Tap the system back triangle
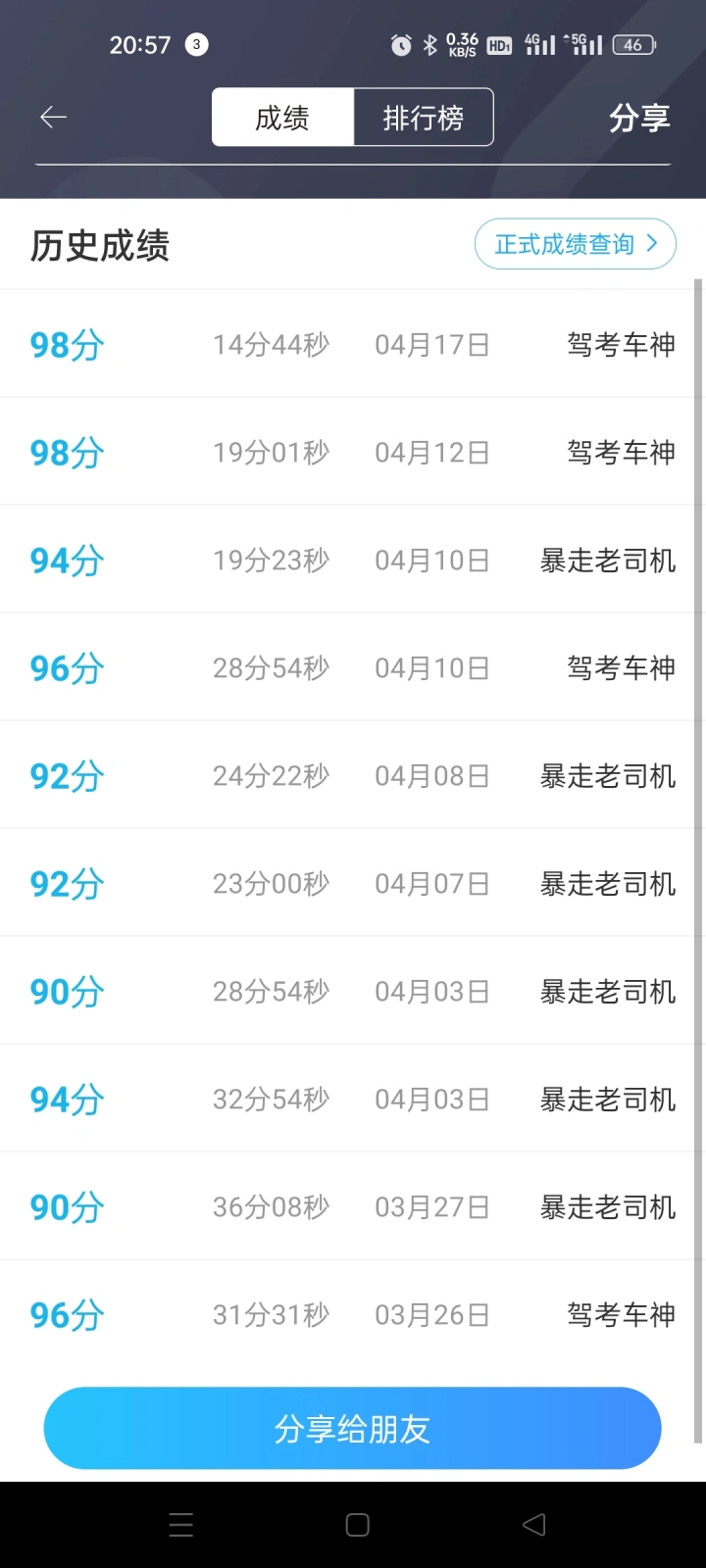Screen dimensions: 706x1568 click(534, 1525)
